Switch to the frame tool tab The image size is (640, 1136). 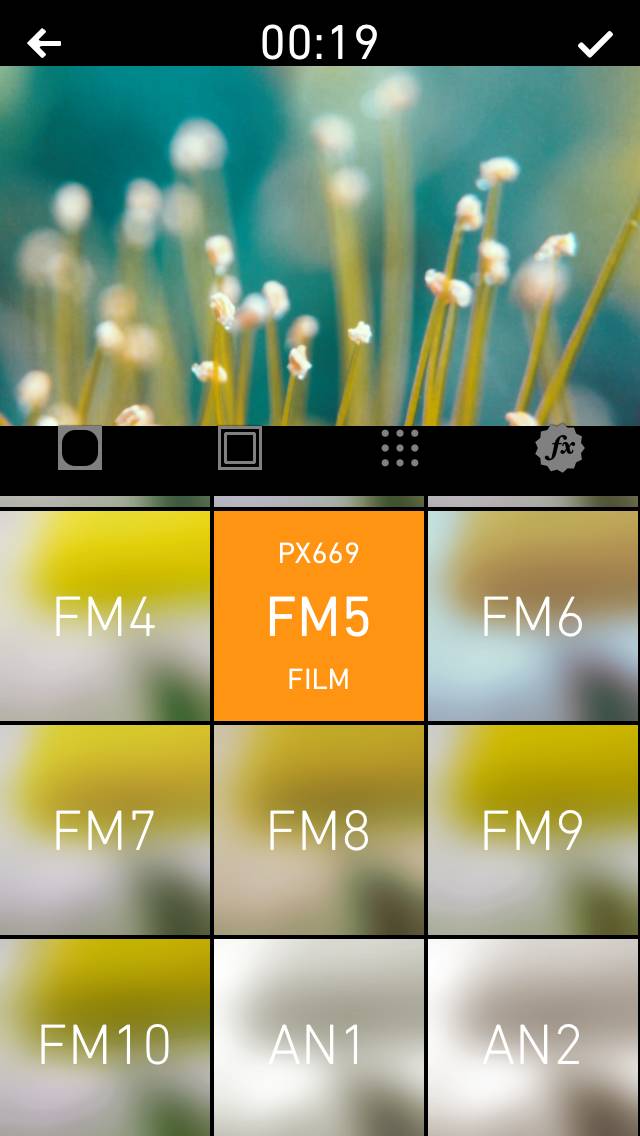pyautogui.click(x=240, y=448)
